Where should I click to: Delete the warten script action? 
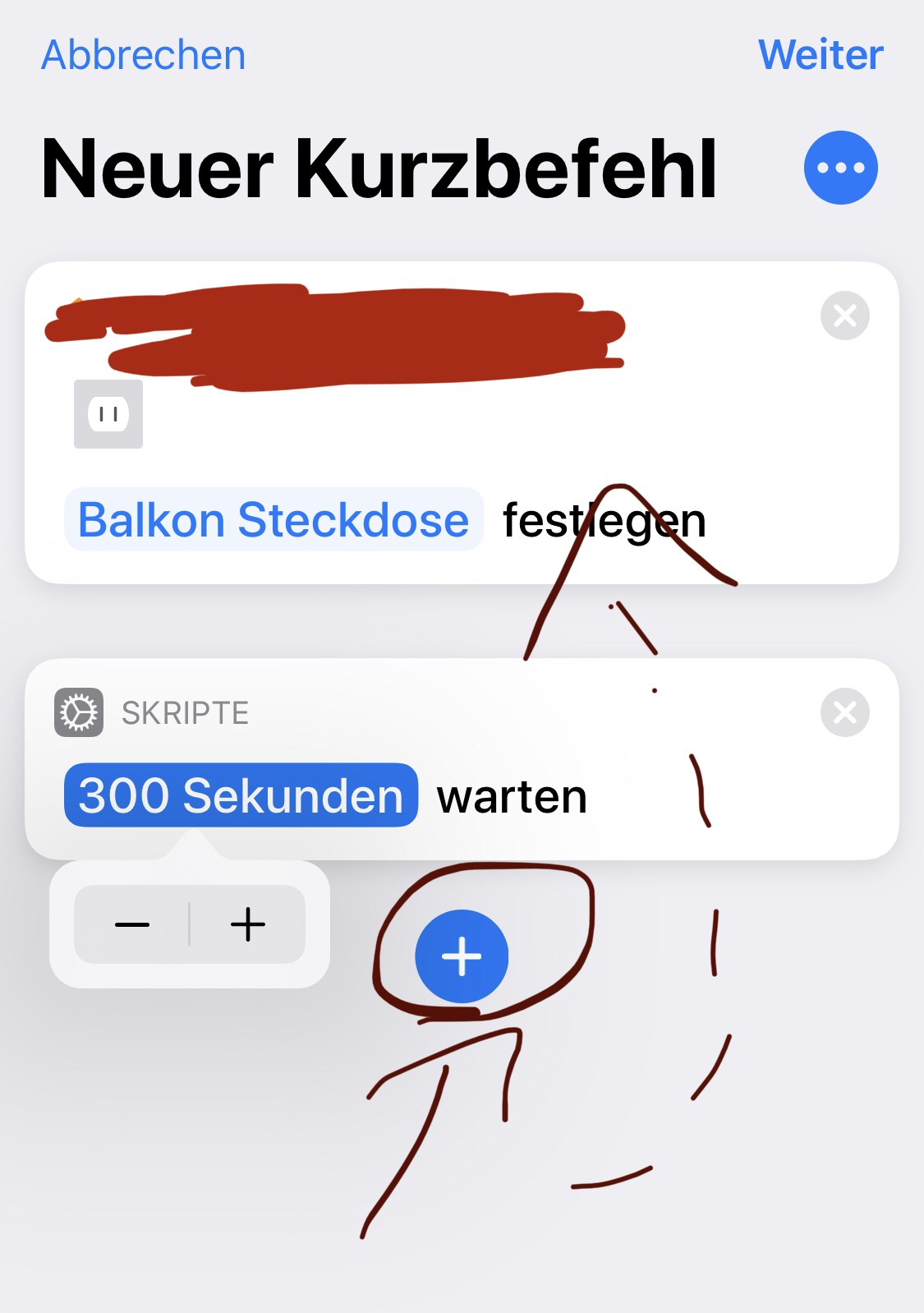point(844,712)
